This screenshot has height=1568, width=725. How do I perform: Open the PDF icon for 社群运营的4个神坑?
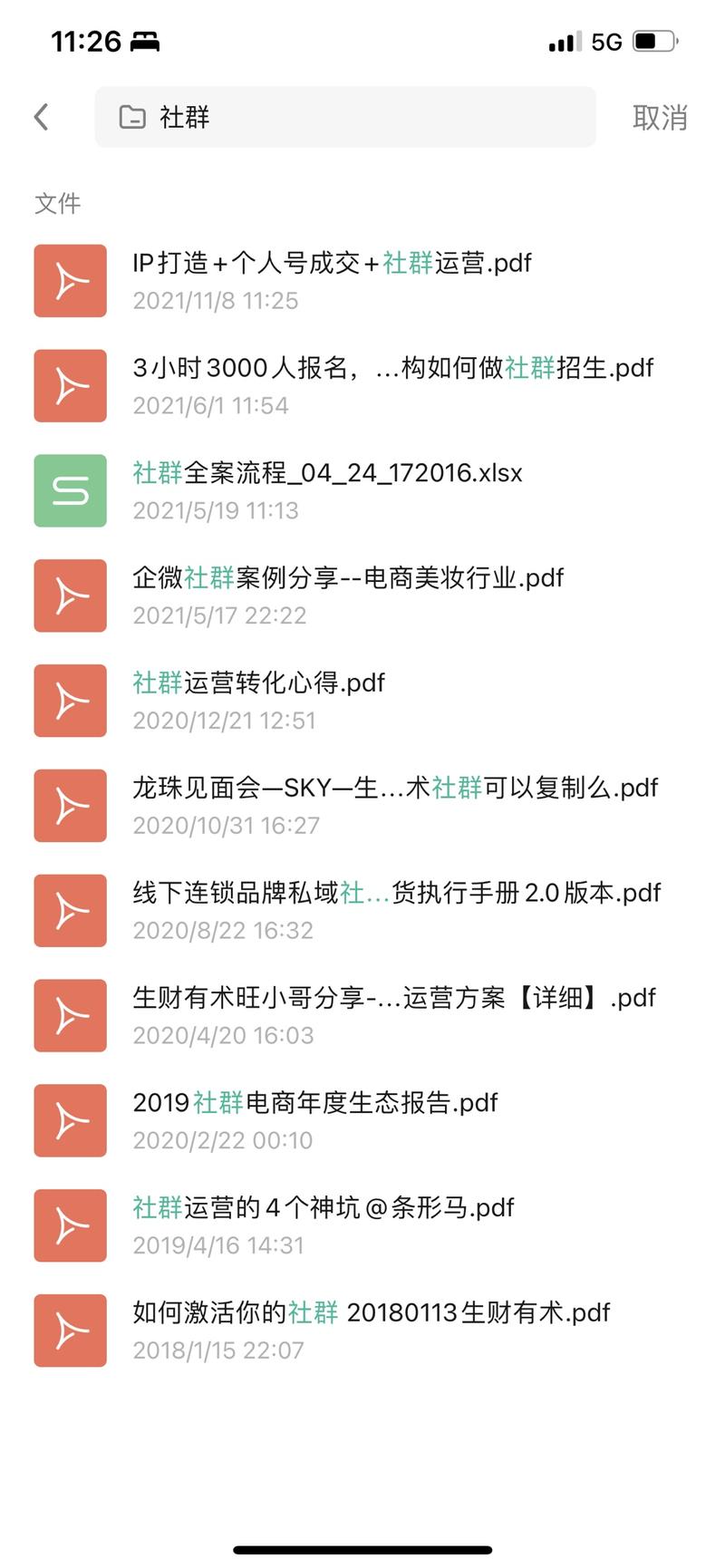click(70, 1224)
